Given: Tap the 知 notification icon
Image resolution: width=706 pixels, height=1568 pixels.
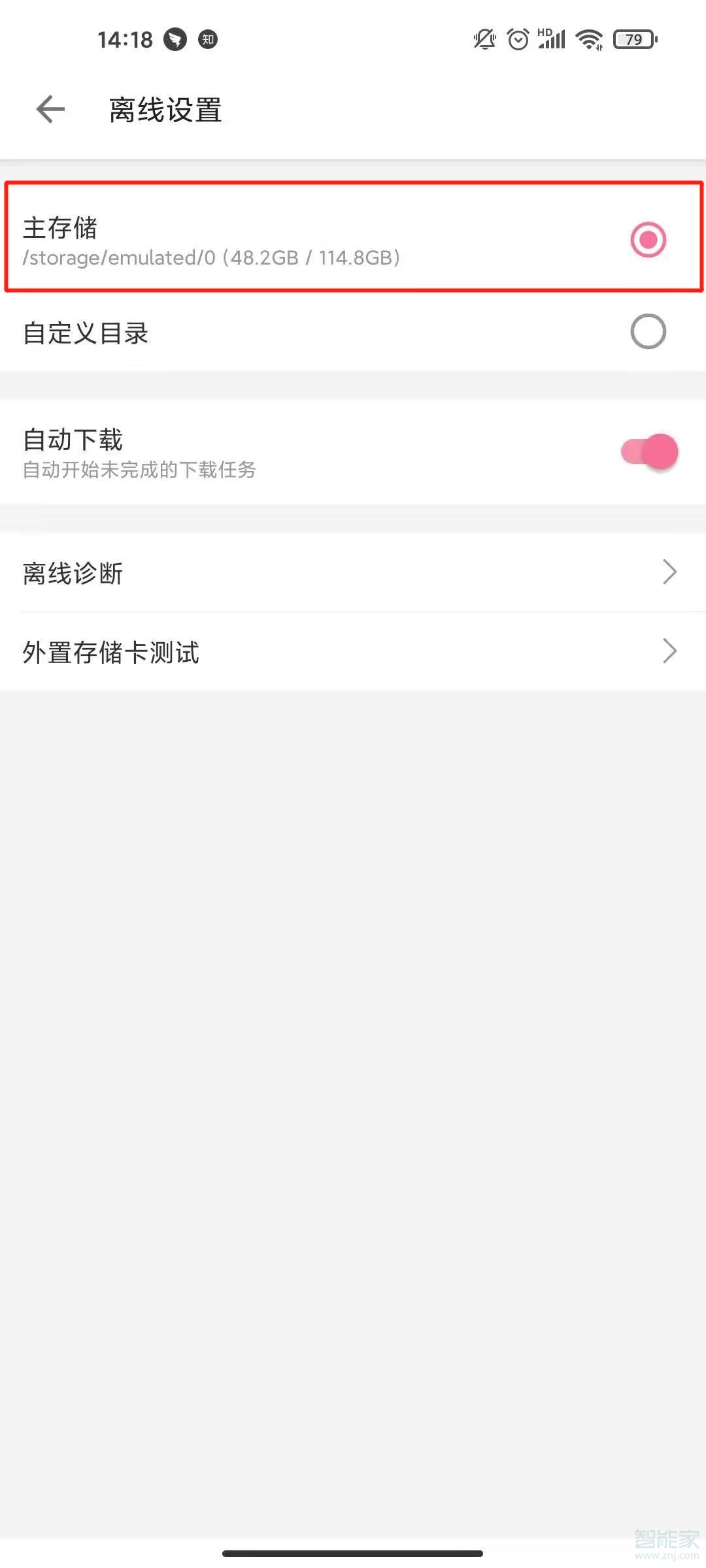Looking at the screenshot, I should click(207, 39).
